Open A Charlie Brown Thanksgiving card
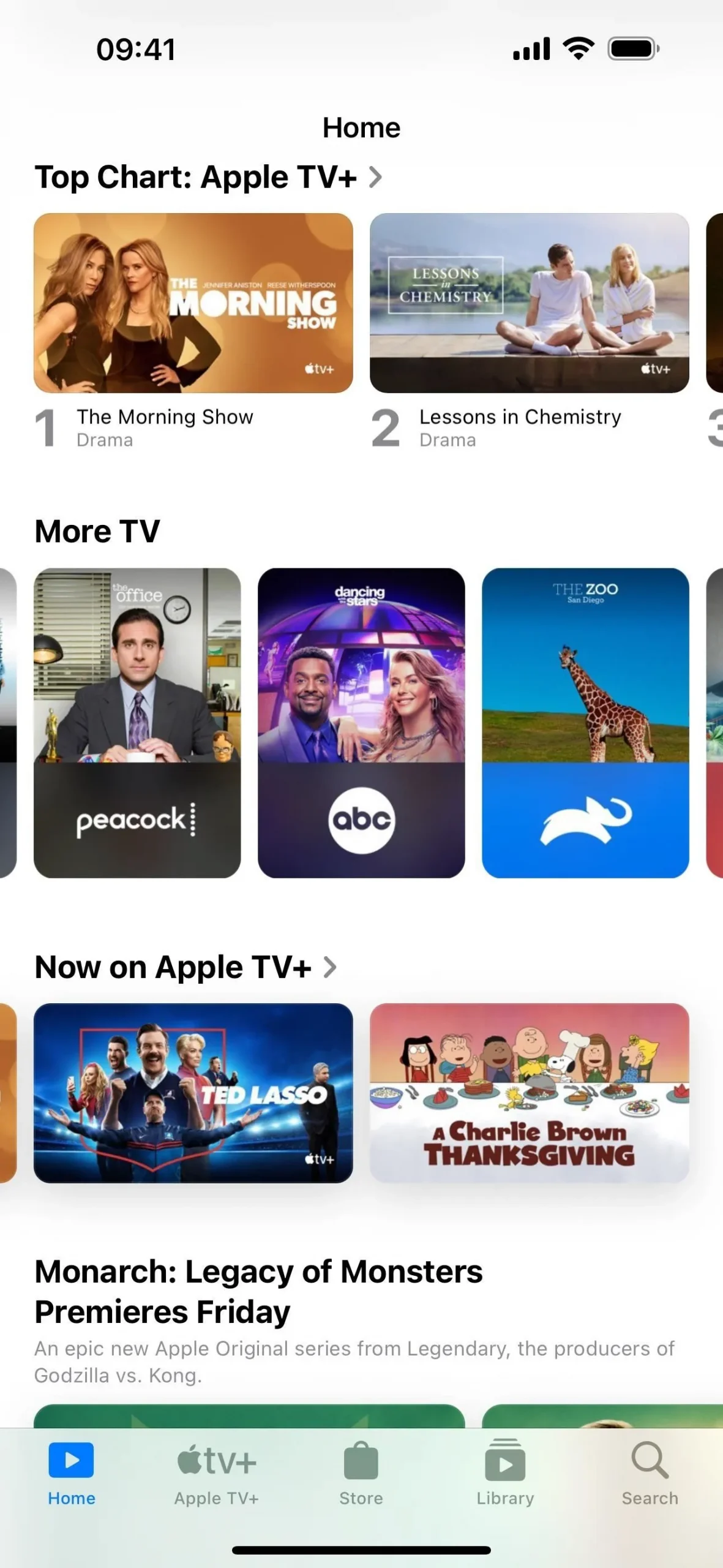Viewport: 723px width, 1568px height. [x=529, y=1093]
